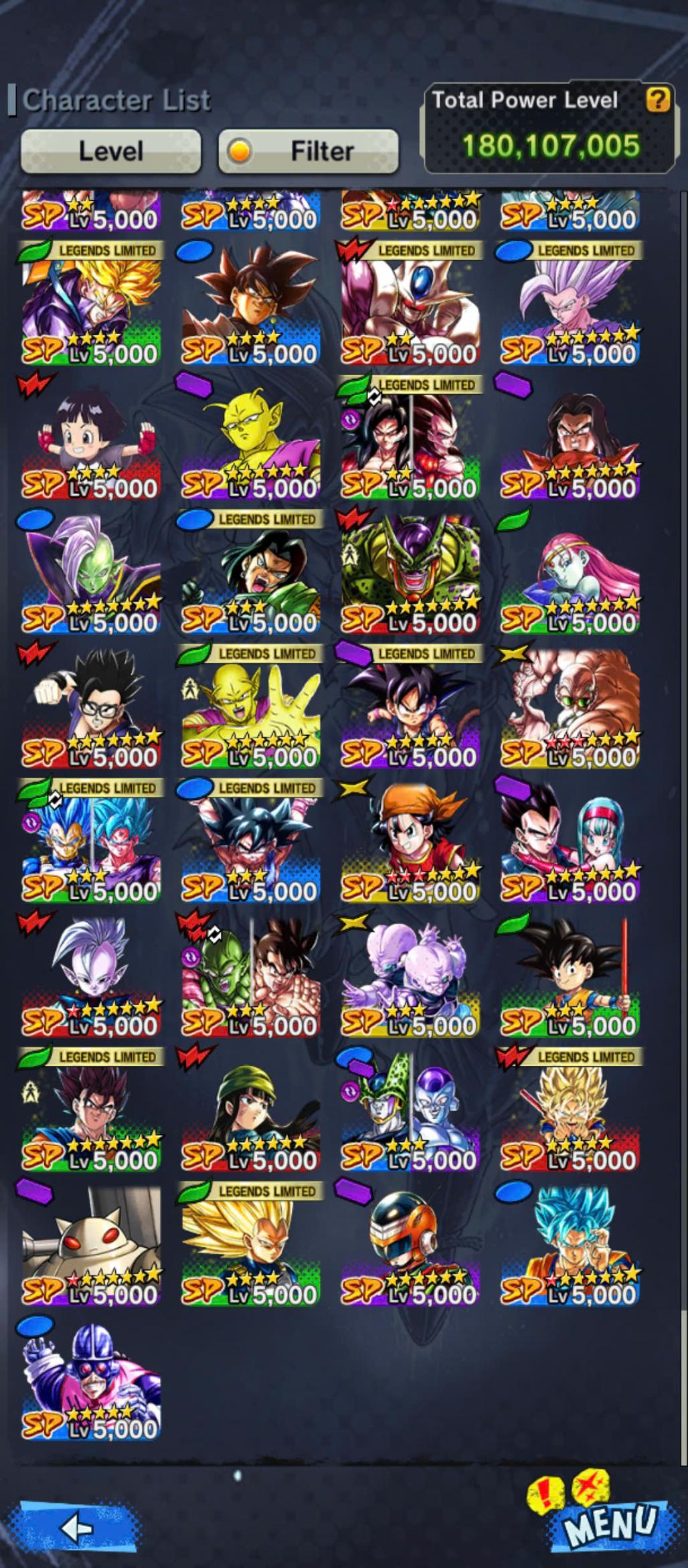Open the white Cooler Legends Limited card
The height and width of the screenshot is (1568, 688).
click(x=410, y=305)
